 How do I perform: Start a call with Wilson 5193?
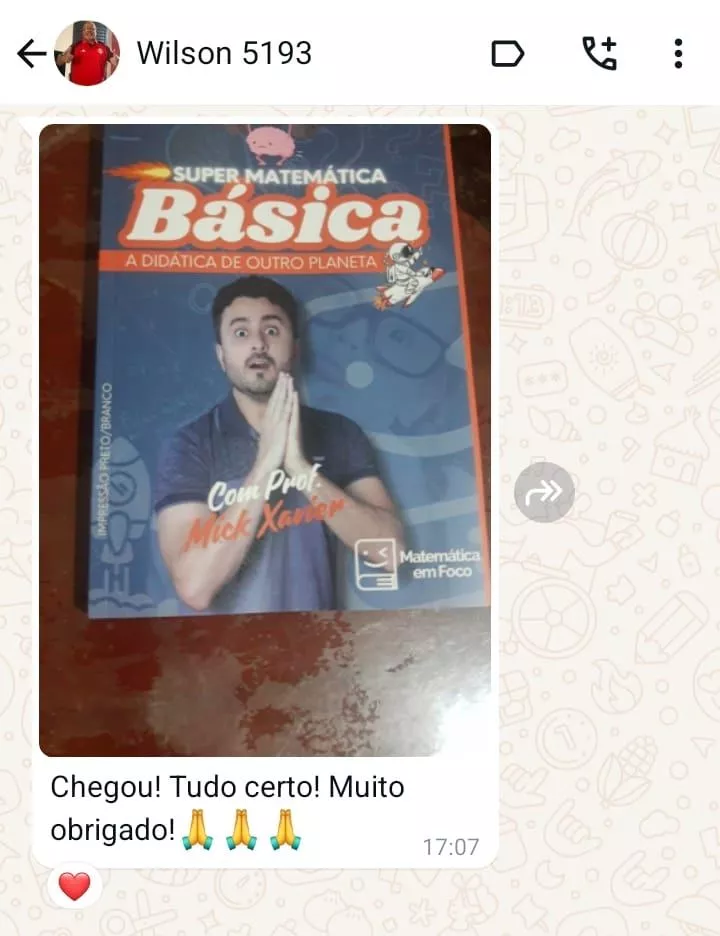[599, 54]
